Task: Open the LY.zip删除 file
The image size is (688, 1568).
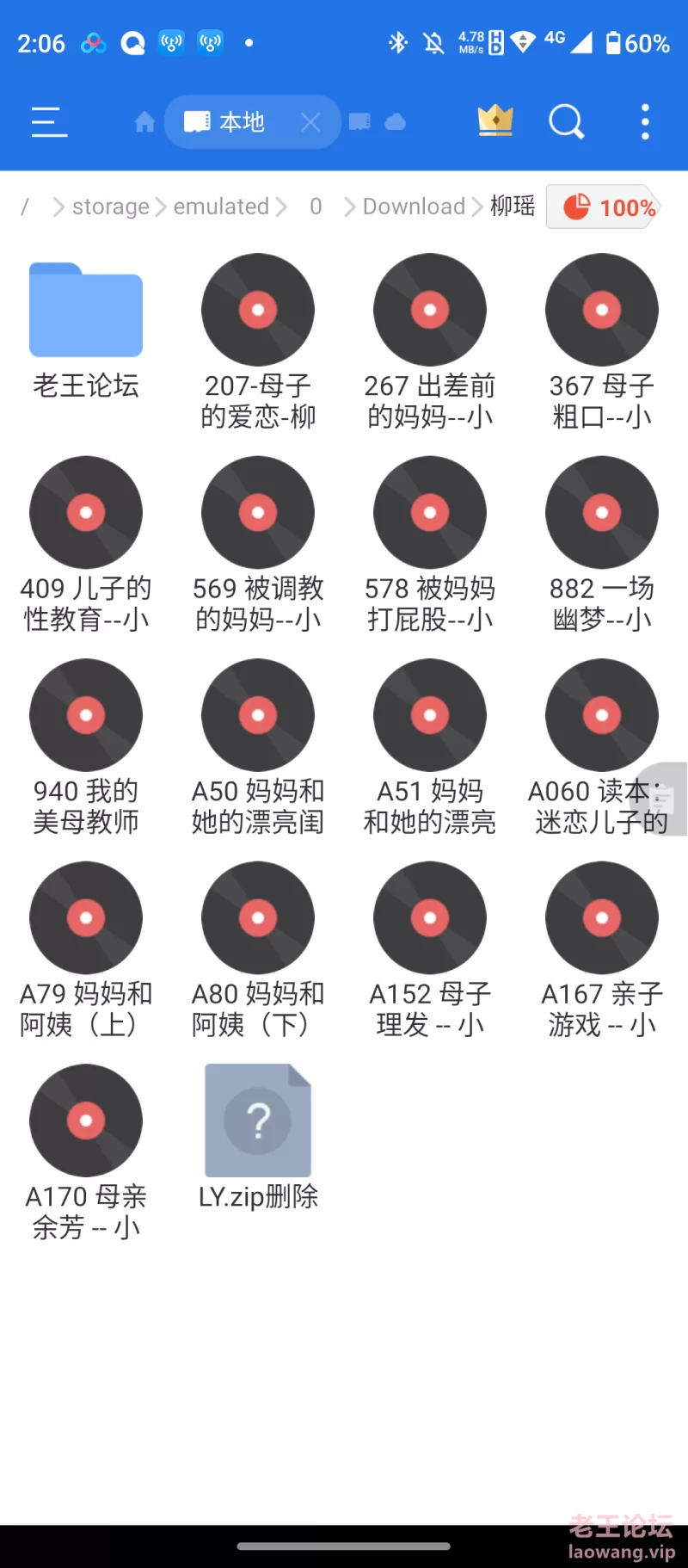Action: [258, 1138]
